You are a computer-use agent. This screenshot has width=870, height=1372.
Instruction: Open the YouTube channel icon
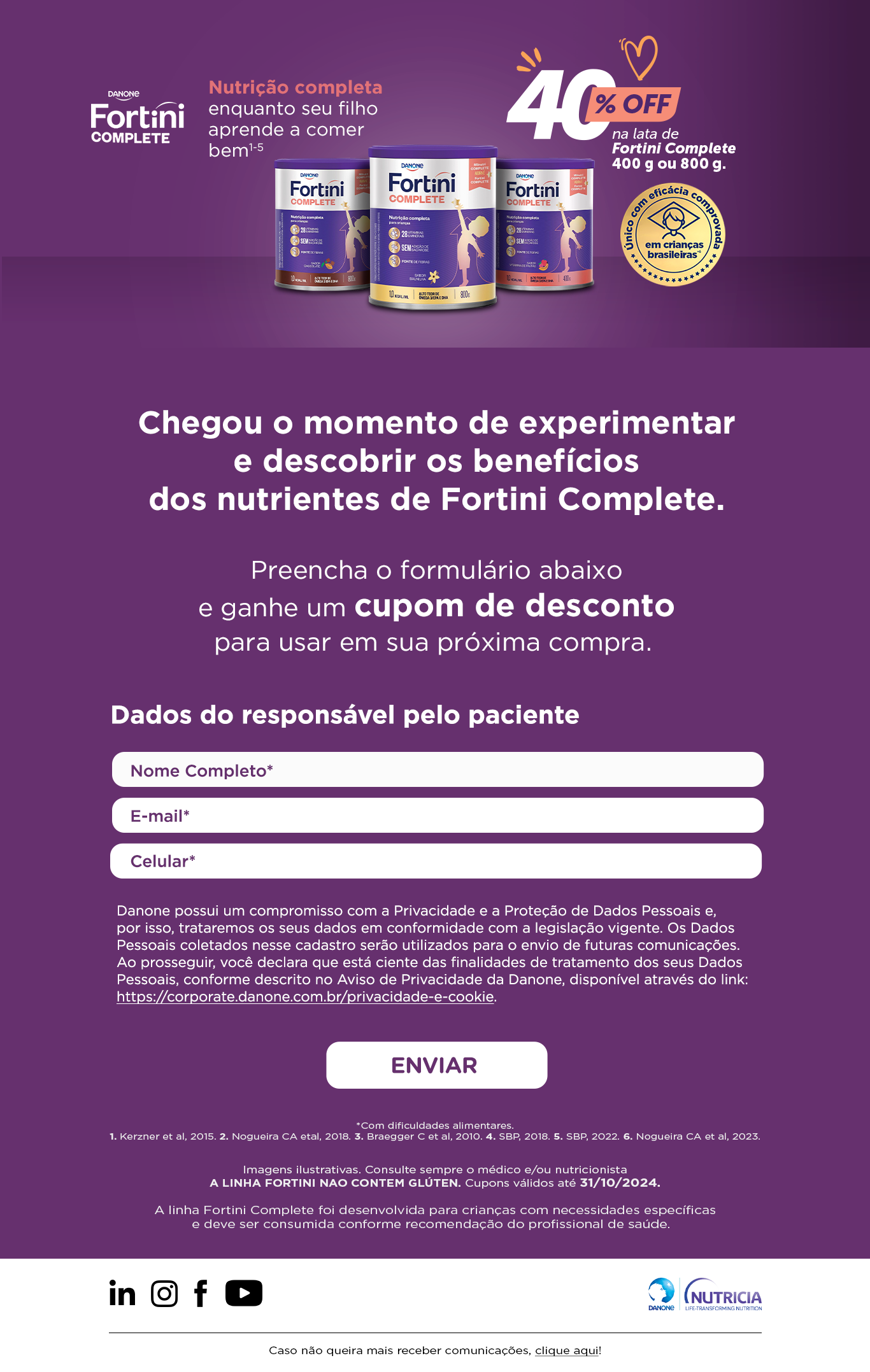pos(244,1293)
